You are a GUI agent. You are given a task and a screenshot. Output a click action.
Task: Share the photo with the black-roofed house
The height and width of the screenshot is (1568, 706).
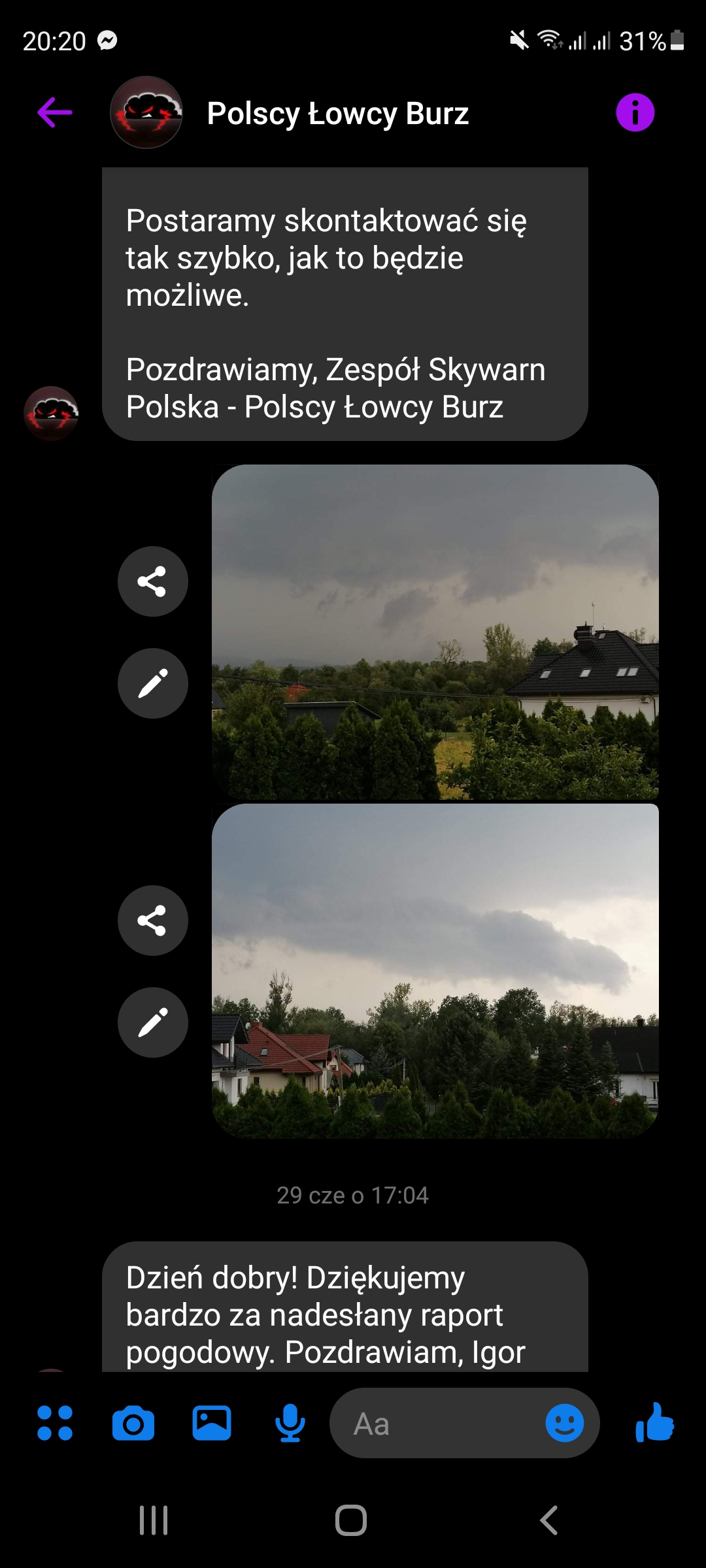click(x=152, y=581)
